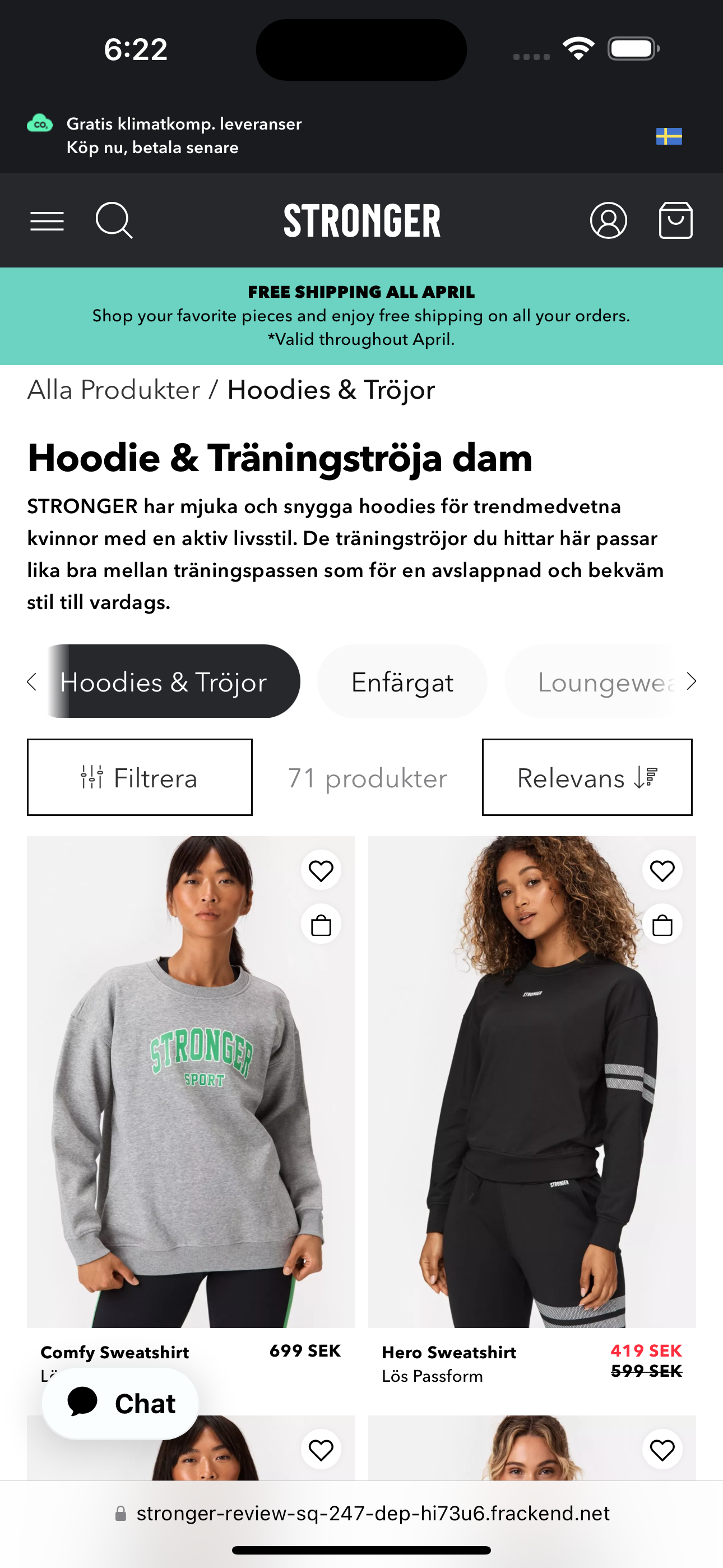Viewport: 723px width, 1568px height.
Task: Show more category chips with right arrow
Action: pos(692,682)
